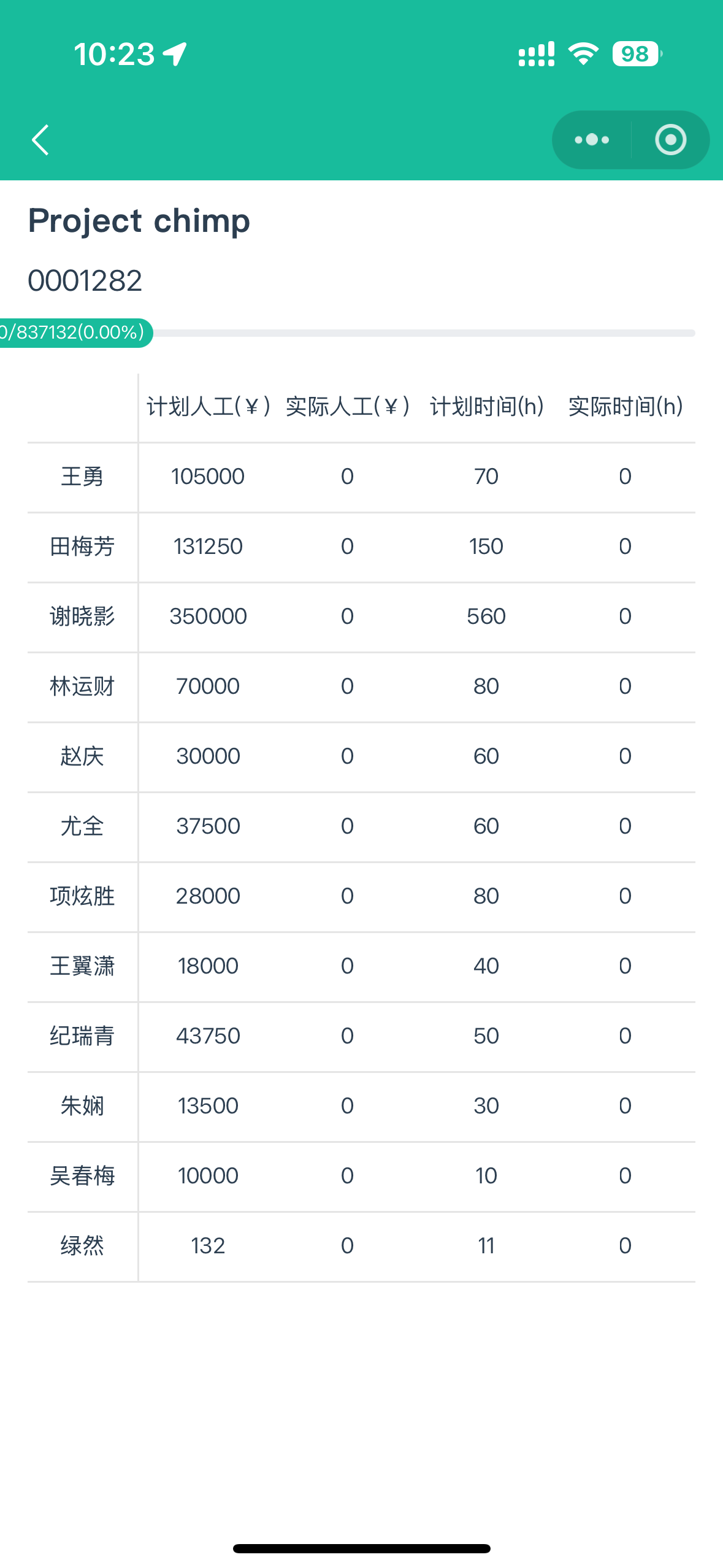Go back to the previous page
Viewport: 723px width, 1568px height.
coord(40,140)
